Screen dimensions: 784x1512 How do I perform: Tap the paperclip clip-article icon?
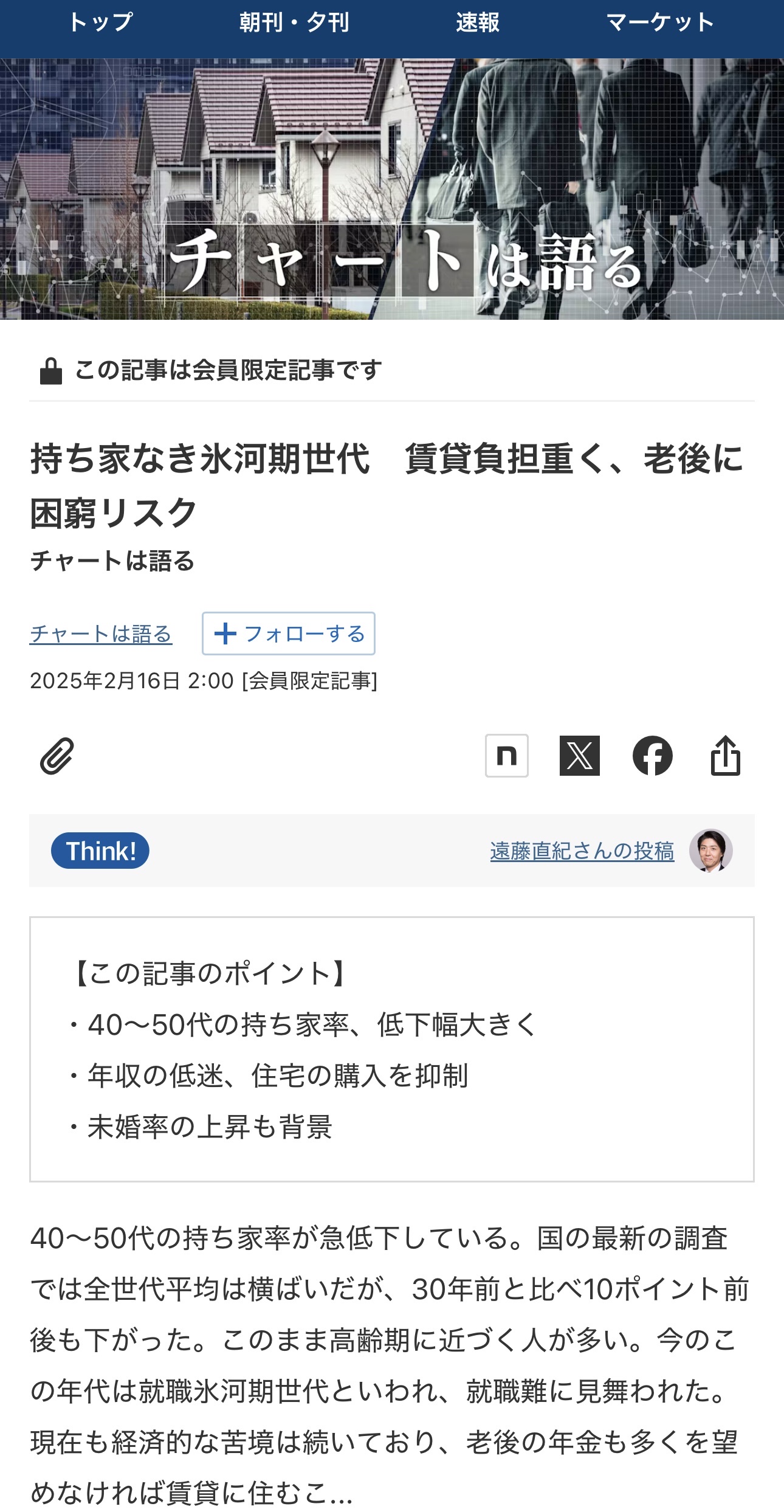(57, 756)
